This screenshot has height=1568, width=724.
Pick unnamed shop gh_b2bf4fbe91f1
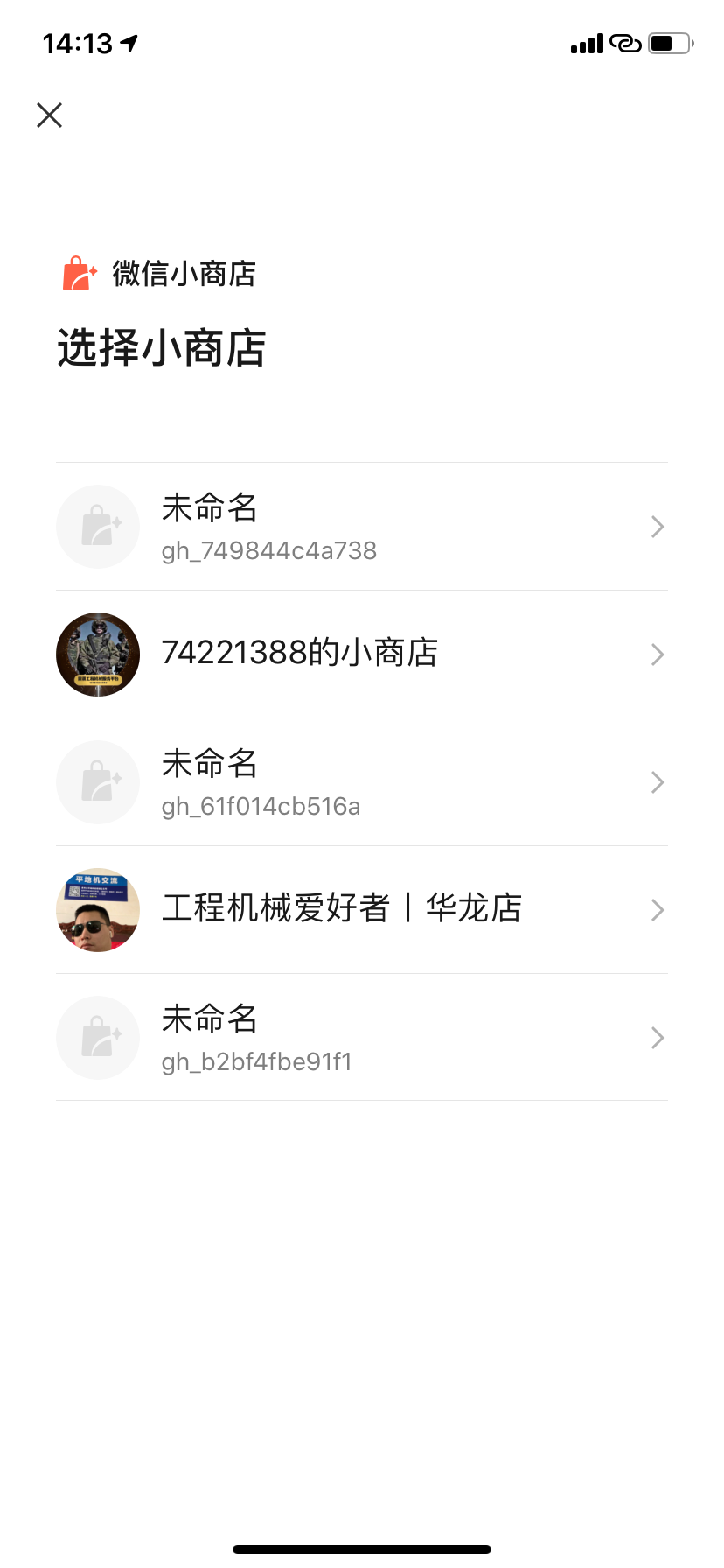point(361,1038)
